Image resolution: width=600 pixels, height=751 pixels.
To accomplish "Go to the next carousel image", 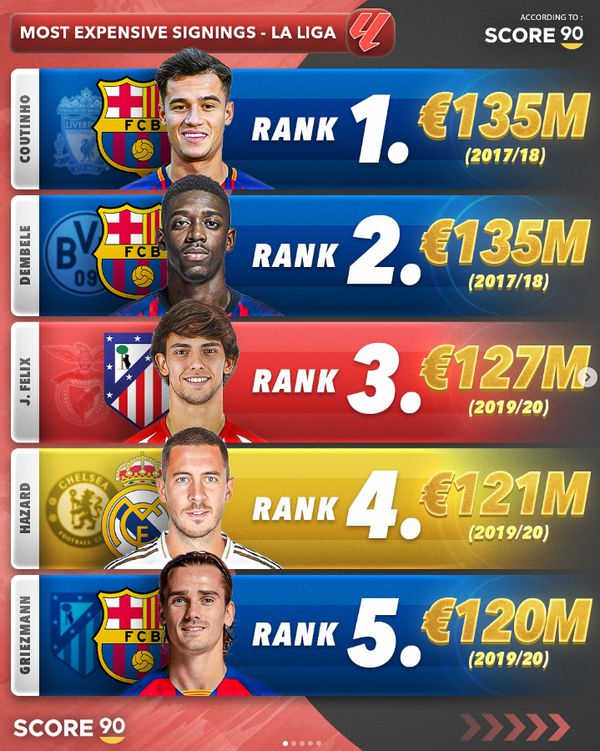I will [586, 375].
